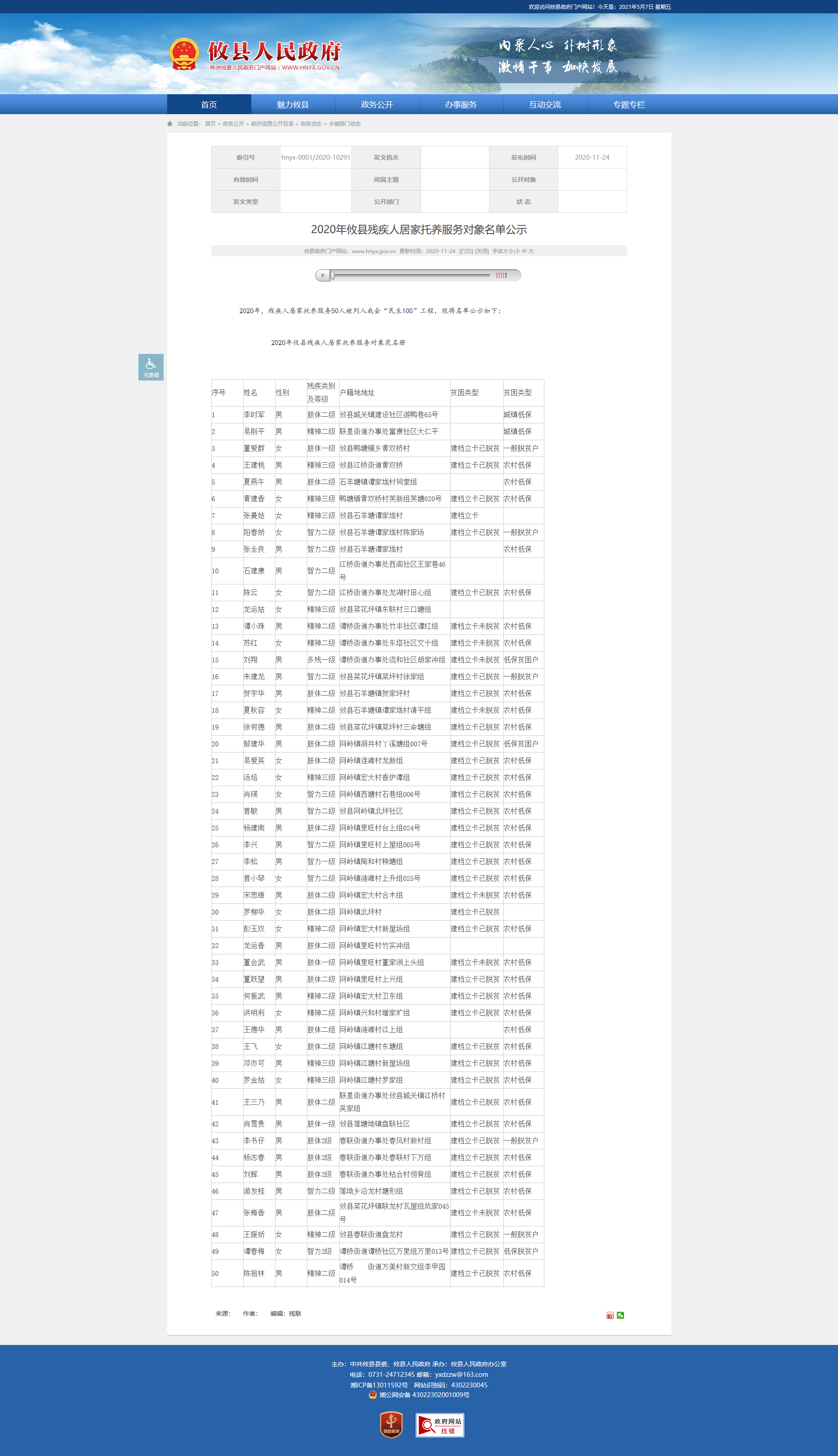Open the 专题专栏 tab
Image resolution: width=838 pixels, height=1456 pixels.
[x=629, y=104]
